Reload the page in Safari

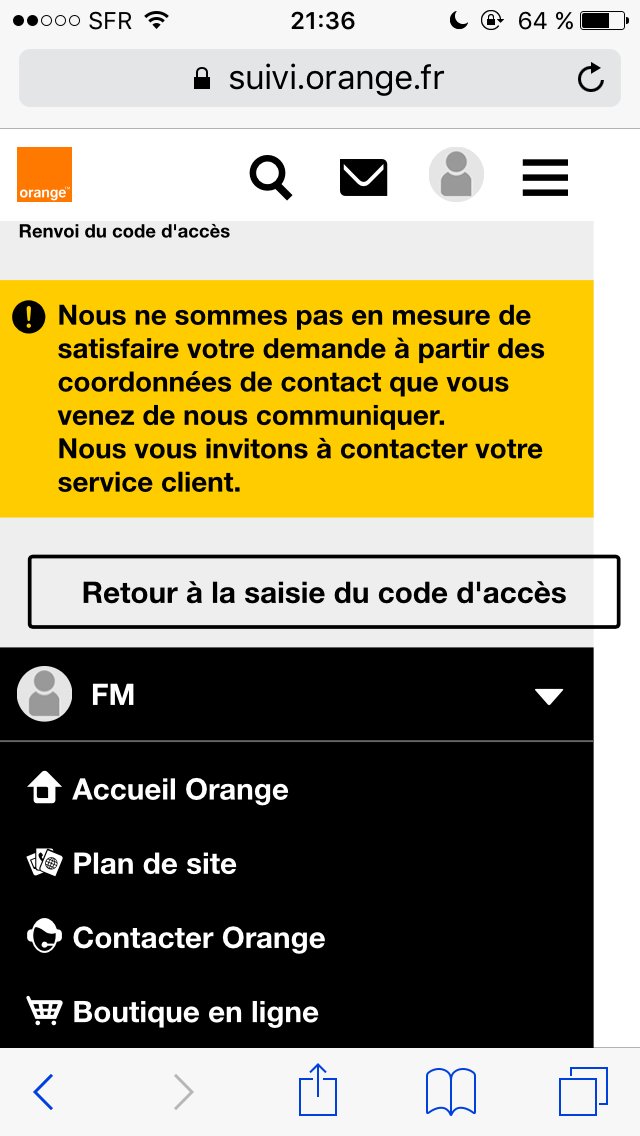click(591, 78)
